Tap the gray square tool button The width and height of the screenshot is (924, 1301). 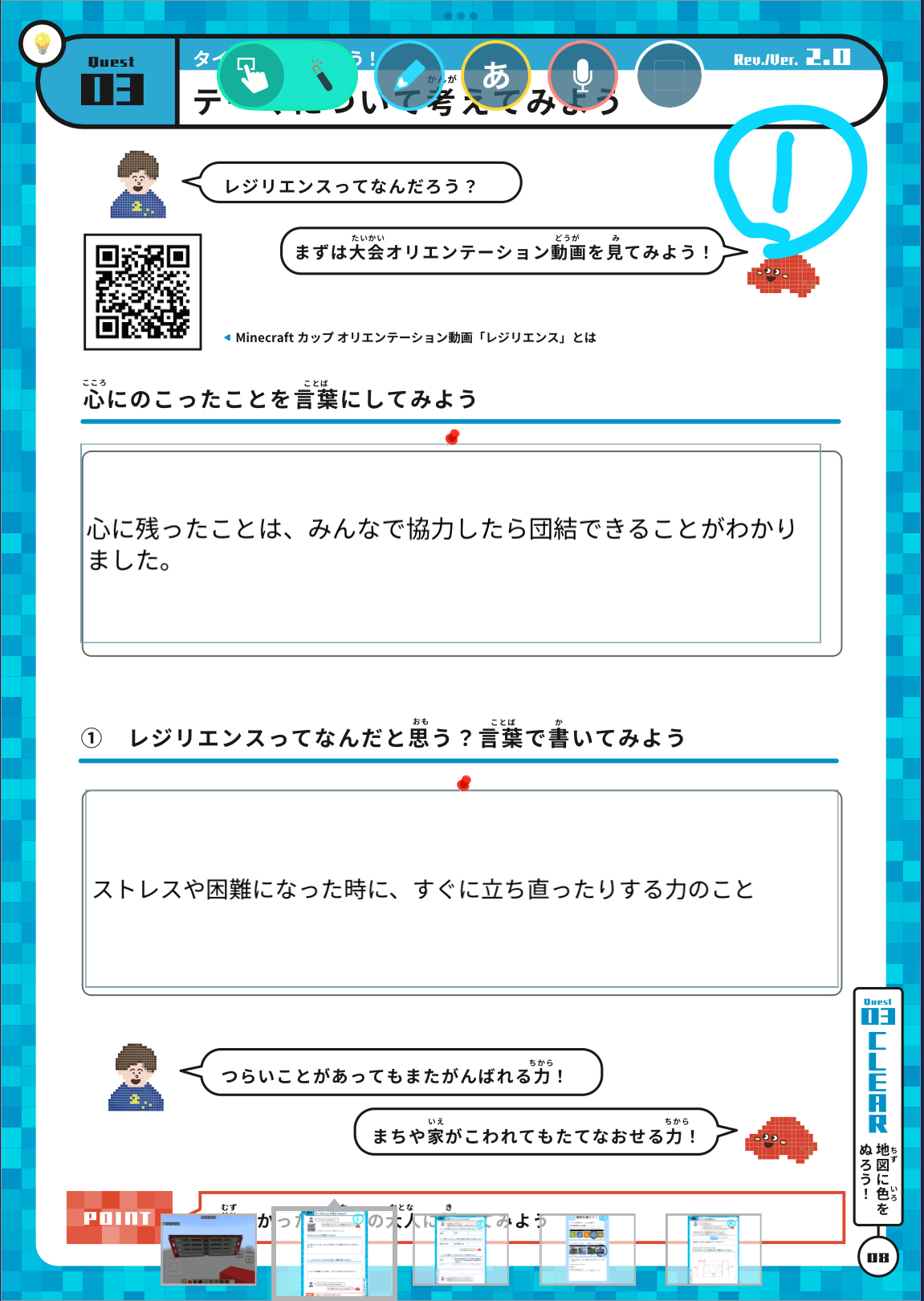pos(669,75)
